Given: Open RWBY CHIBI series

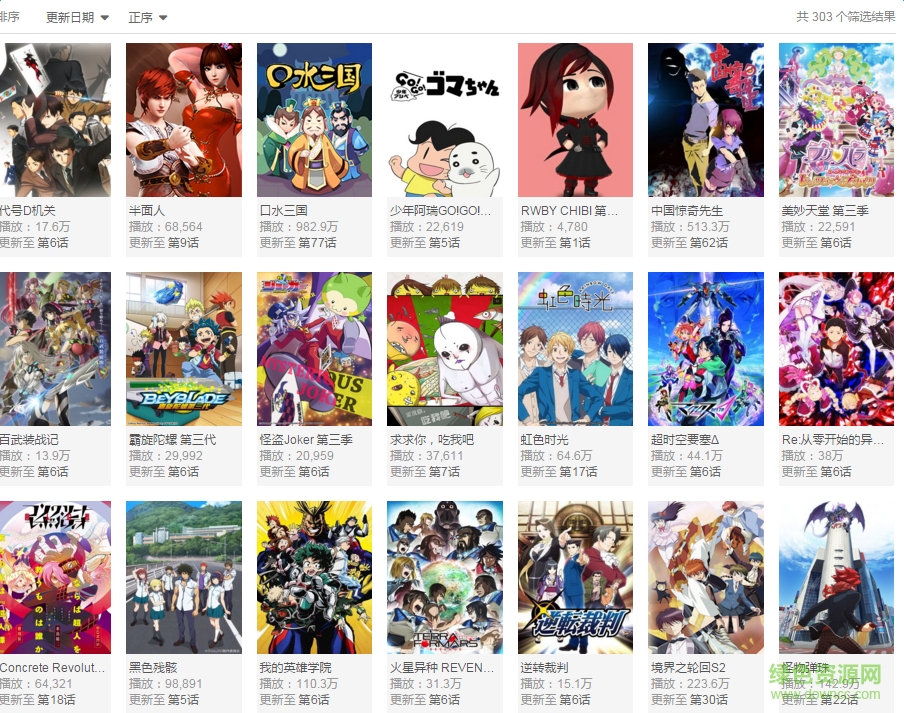Looking at the screenshot, I should coord(575,120).
